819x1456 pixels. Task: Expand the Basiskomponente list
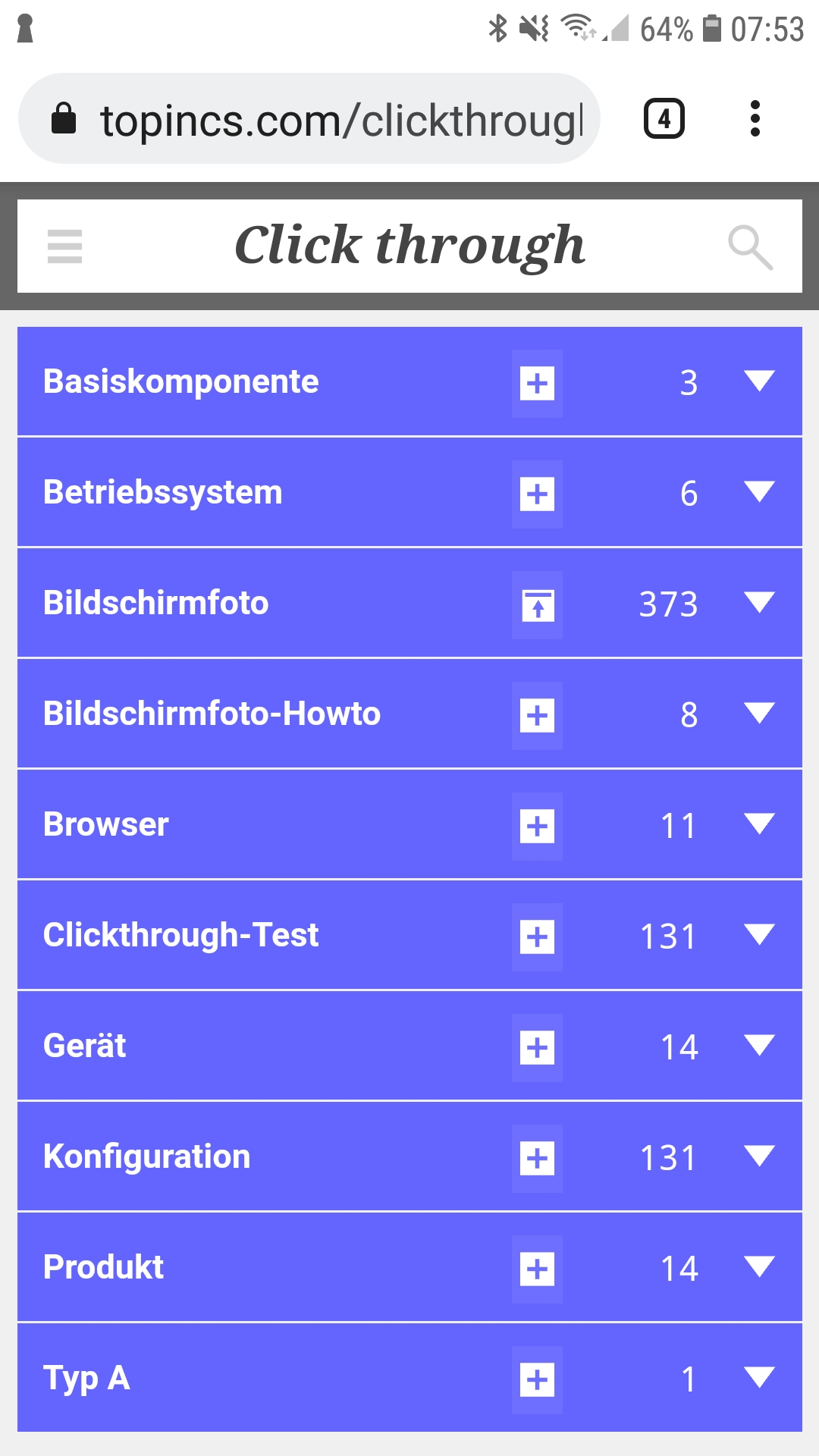point(759,381)
